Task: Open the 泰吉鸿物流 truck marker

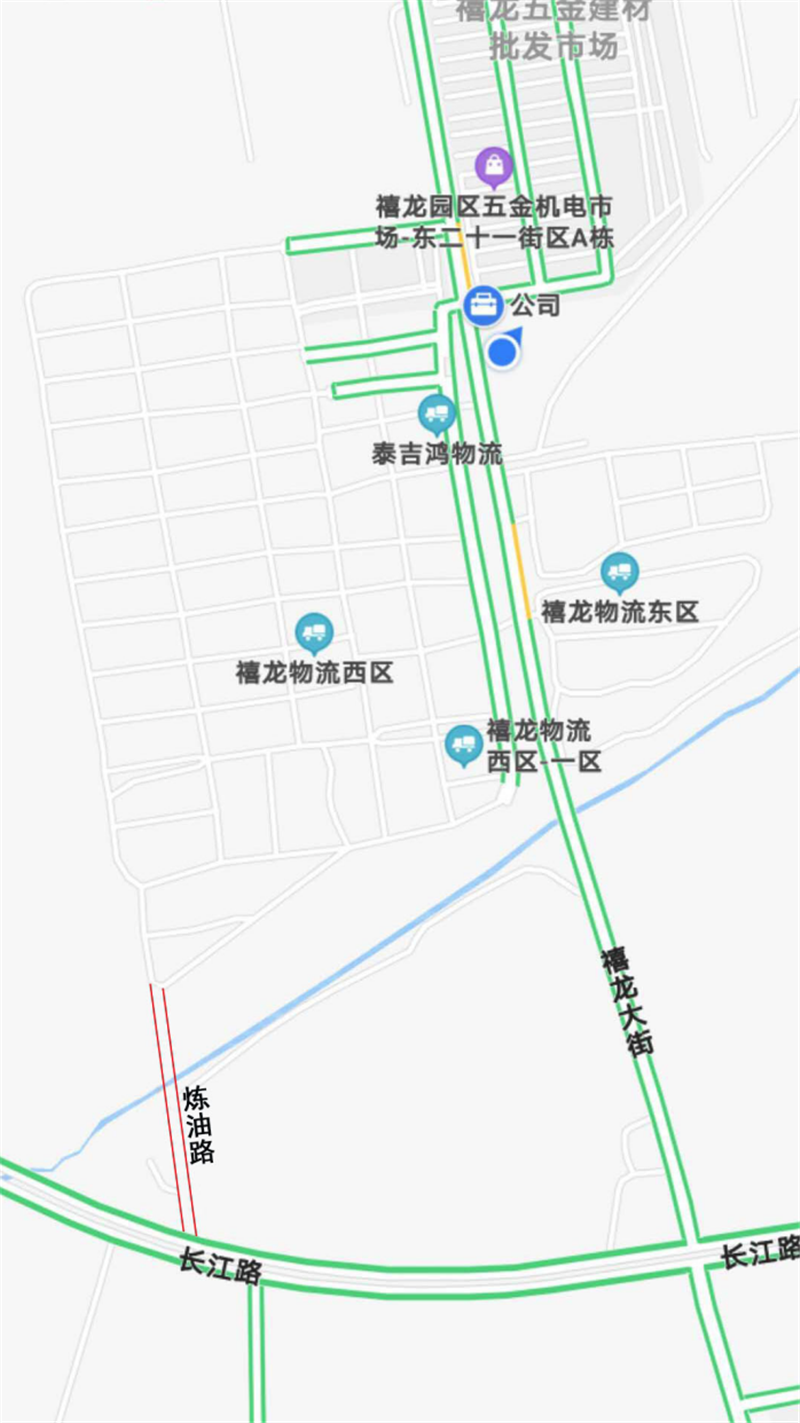Action: [x=437, y=412]
